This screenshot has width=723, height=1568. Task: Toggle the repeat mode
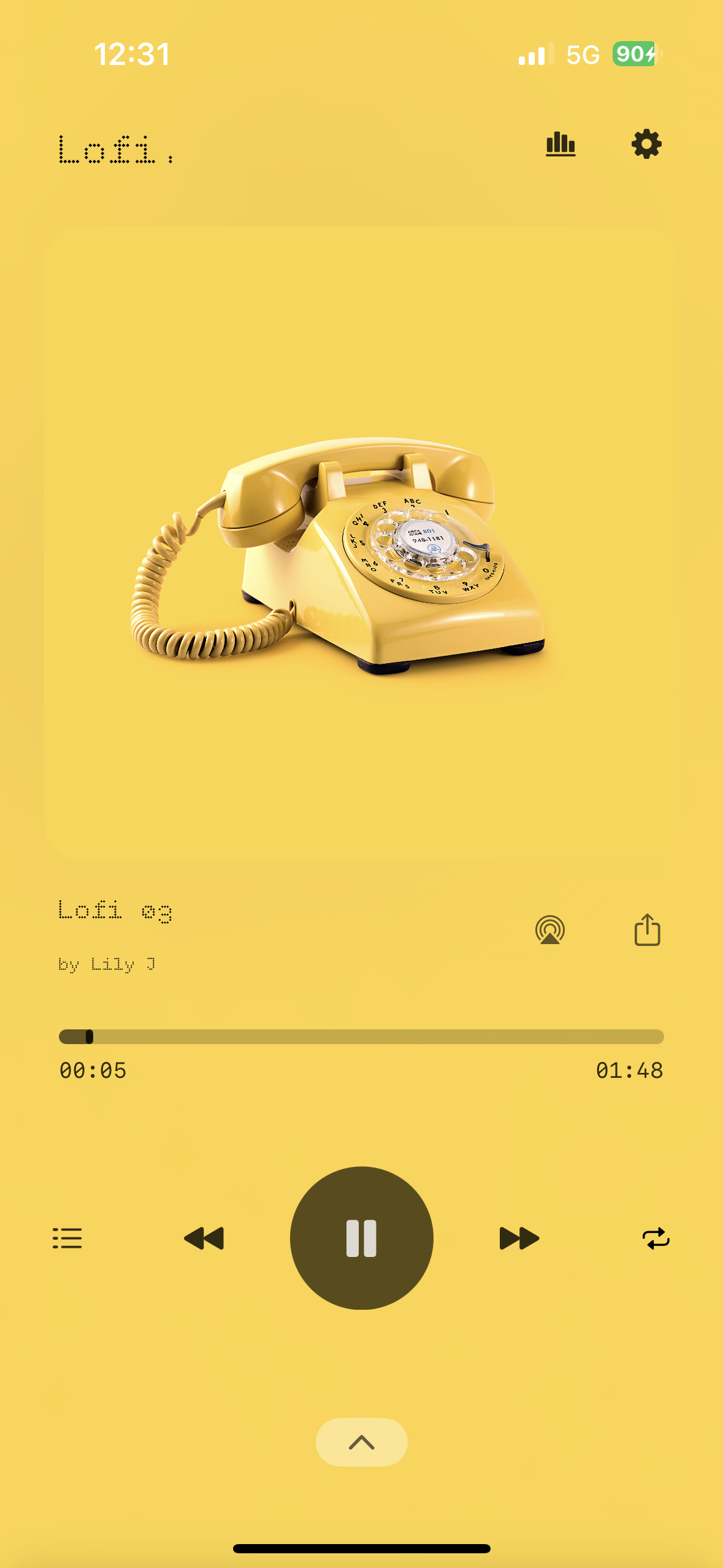coord(656,1238)
